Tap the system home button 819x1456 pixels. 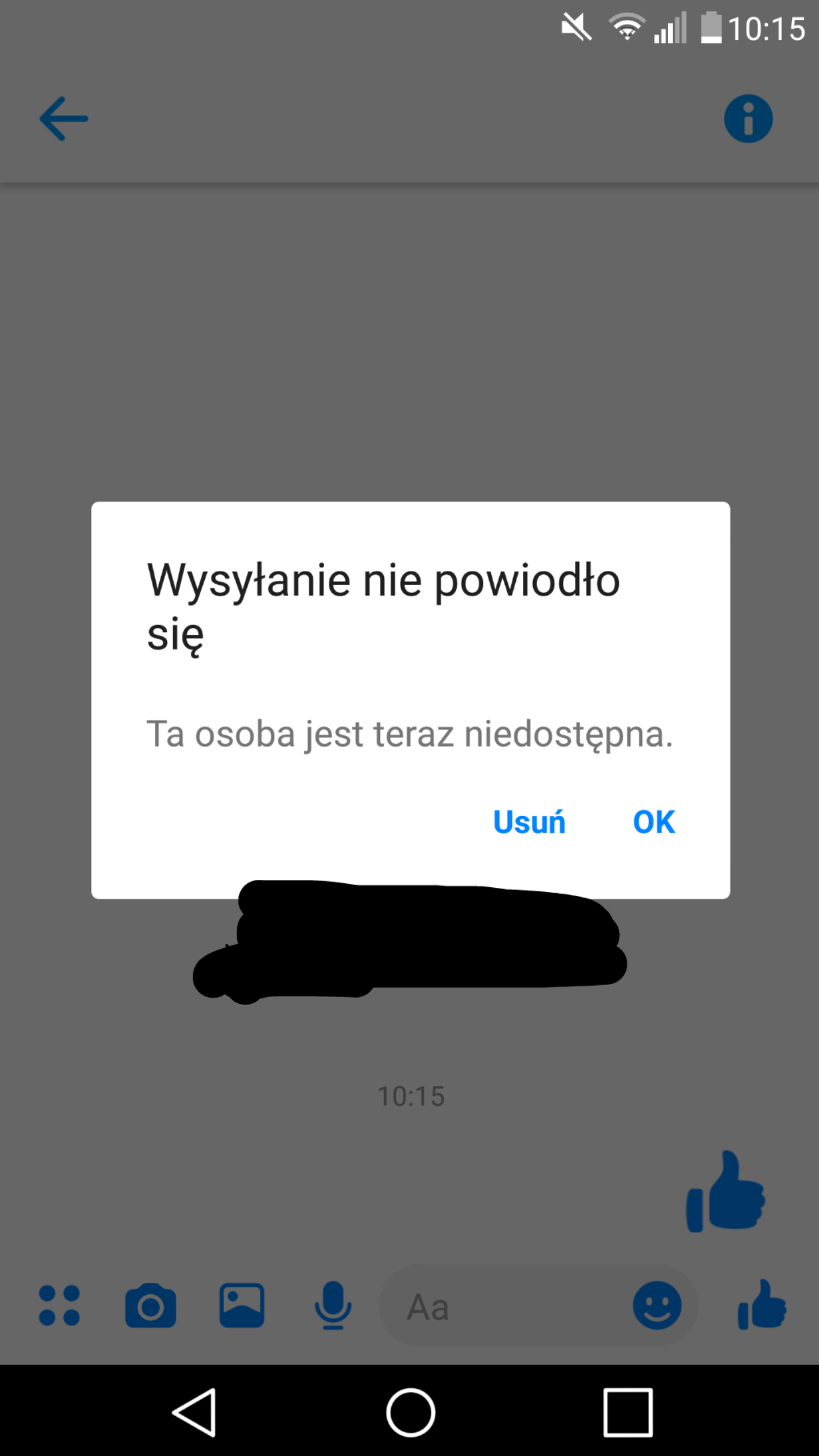pos(411,1413)
